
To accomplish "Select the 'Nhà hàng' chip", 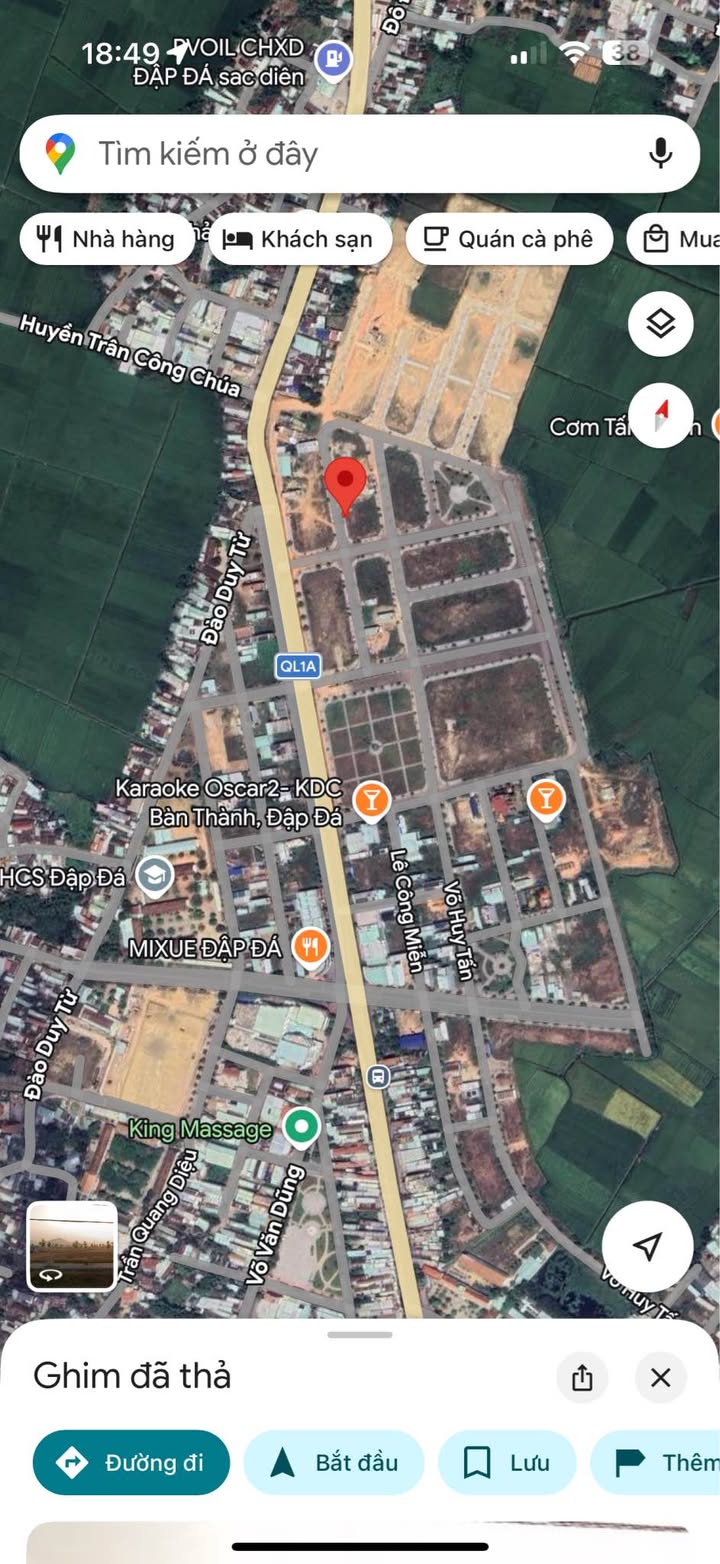I will pyautogui.click(x=106, y=240).
